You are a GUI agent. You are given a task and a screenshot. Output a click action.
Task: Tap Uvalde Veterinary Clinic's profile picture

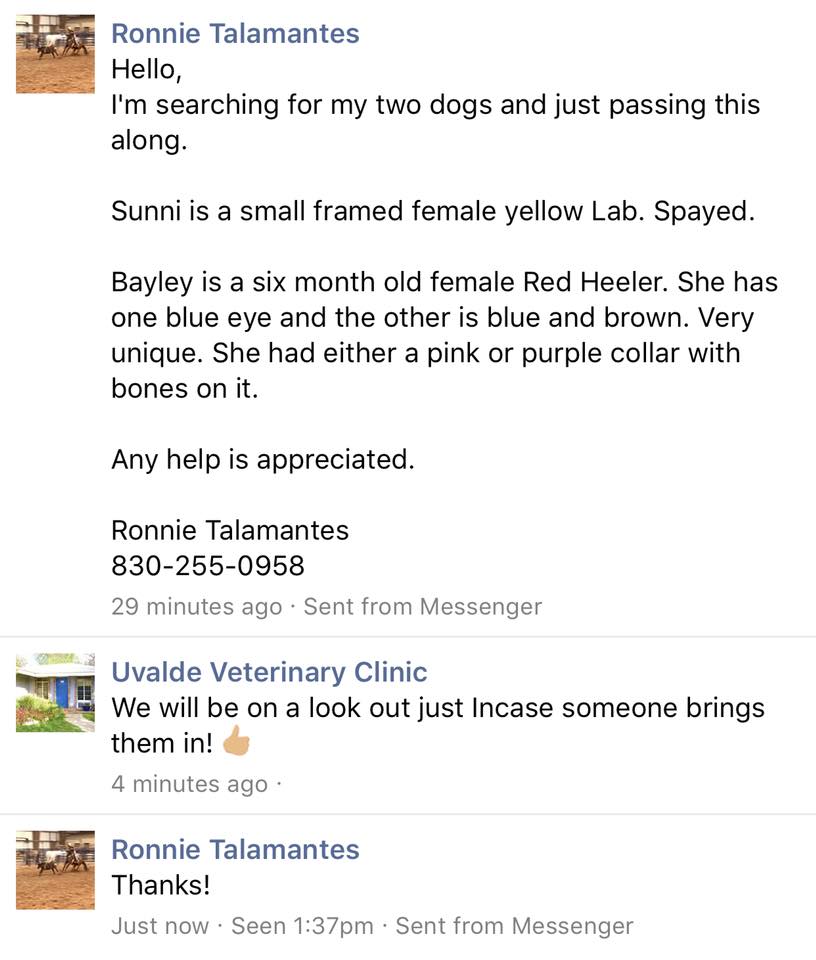[55, 692]
